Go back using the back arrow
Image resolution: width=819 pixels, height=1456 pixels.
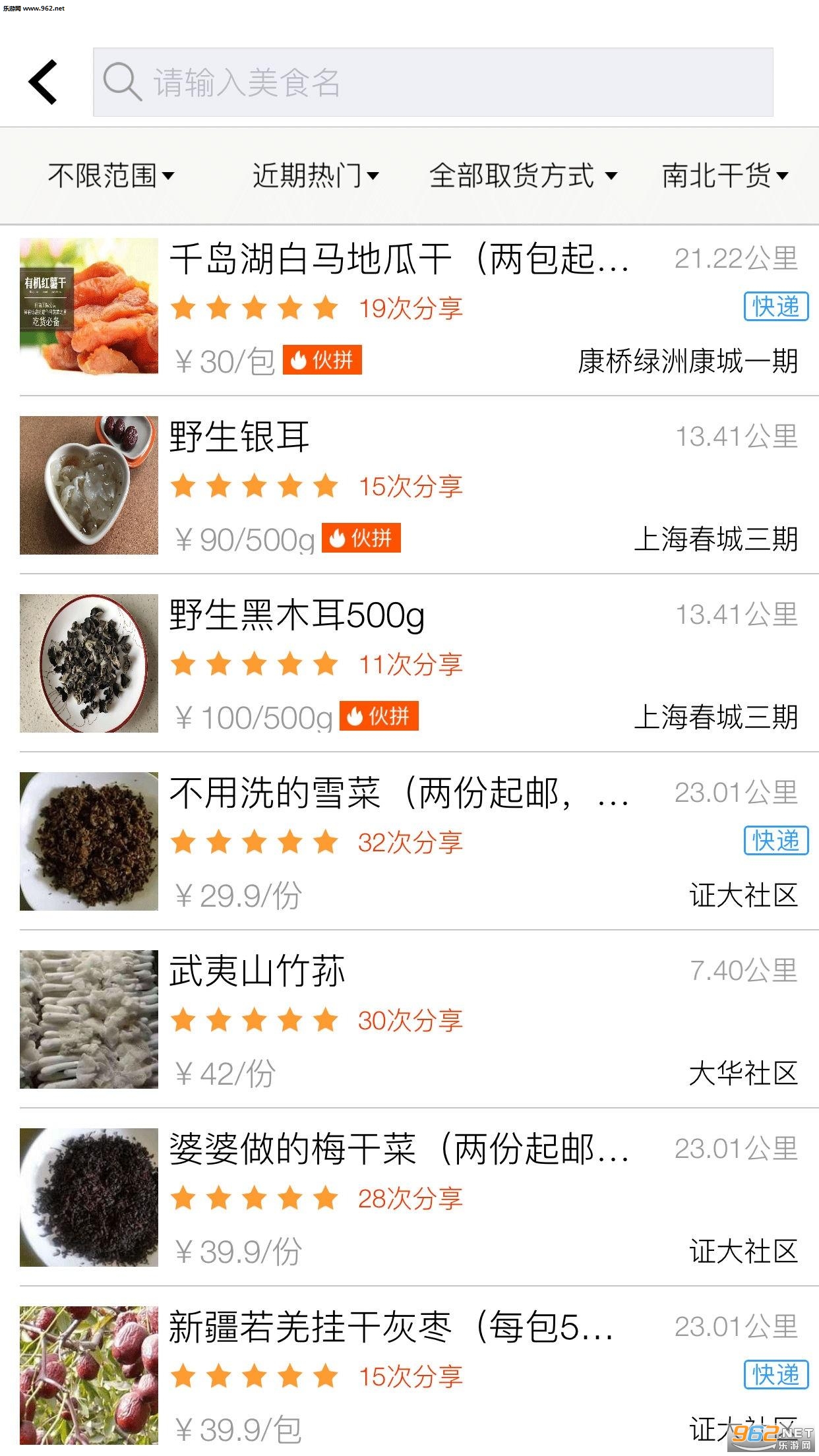[x=44, y=82]
